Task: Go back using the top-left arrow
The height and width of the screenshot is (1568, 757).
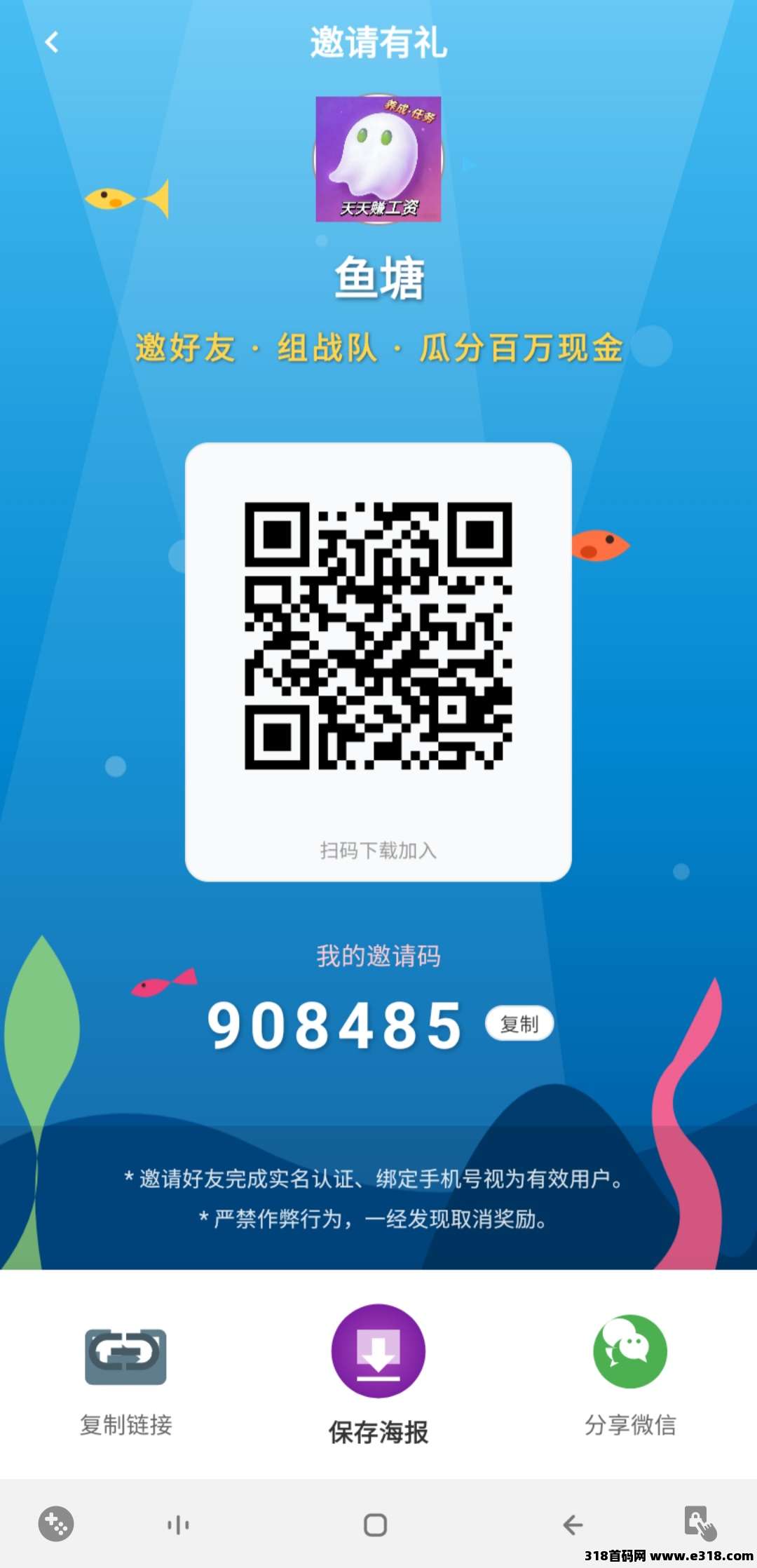Action: [x=52, y=42]
